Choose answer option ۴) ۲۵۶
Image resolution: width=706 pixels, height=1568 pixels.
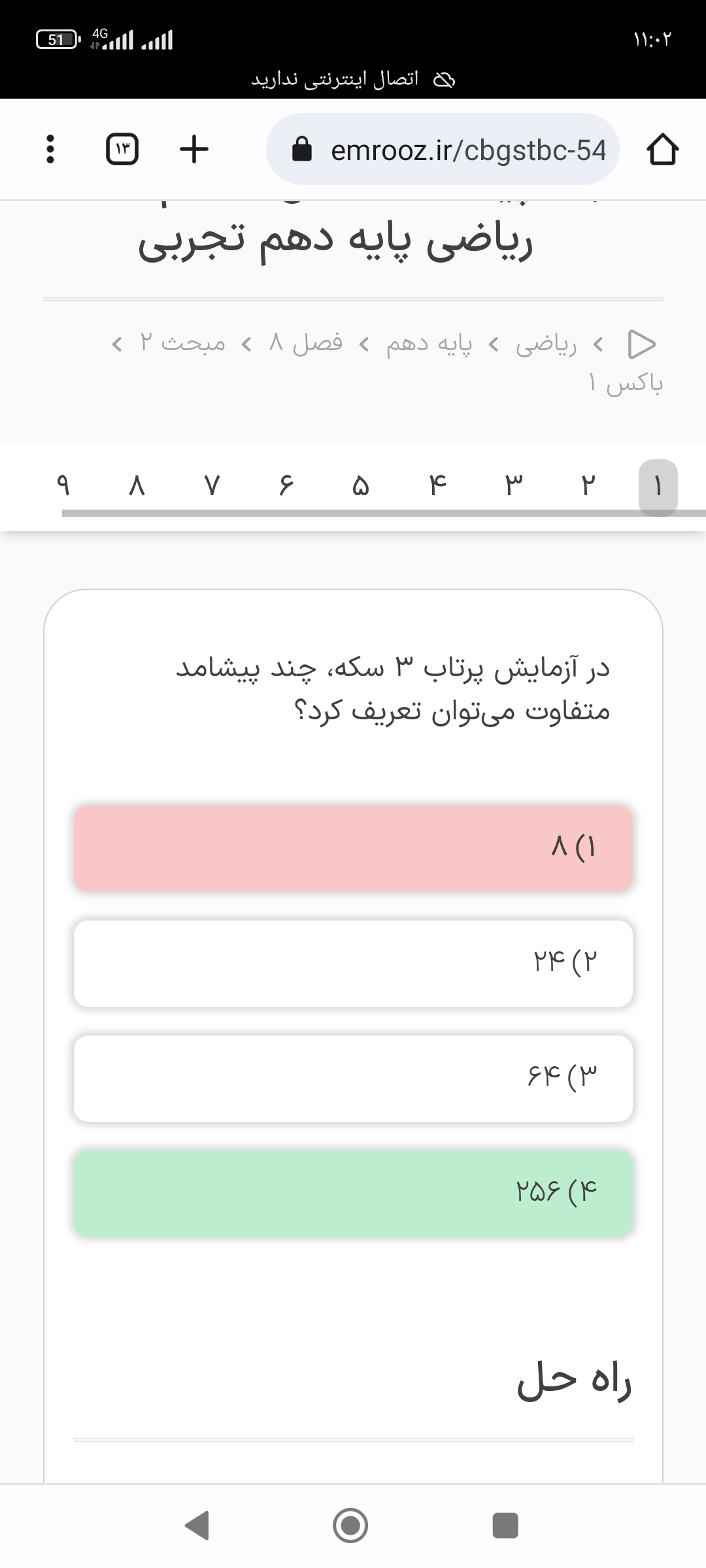tap(353, 1193)
